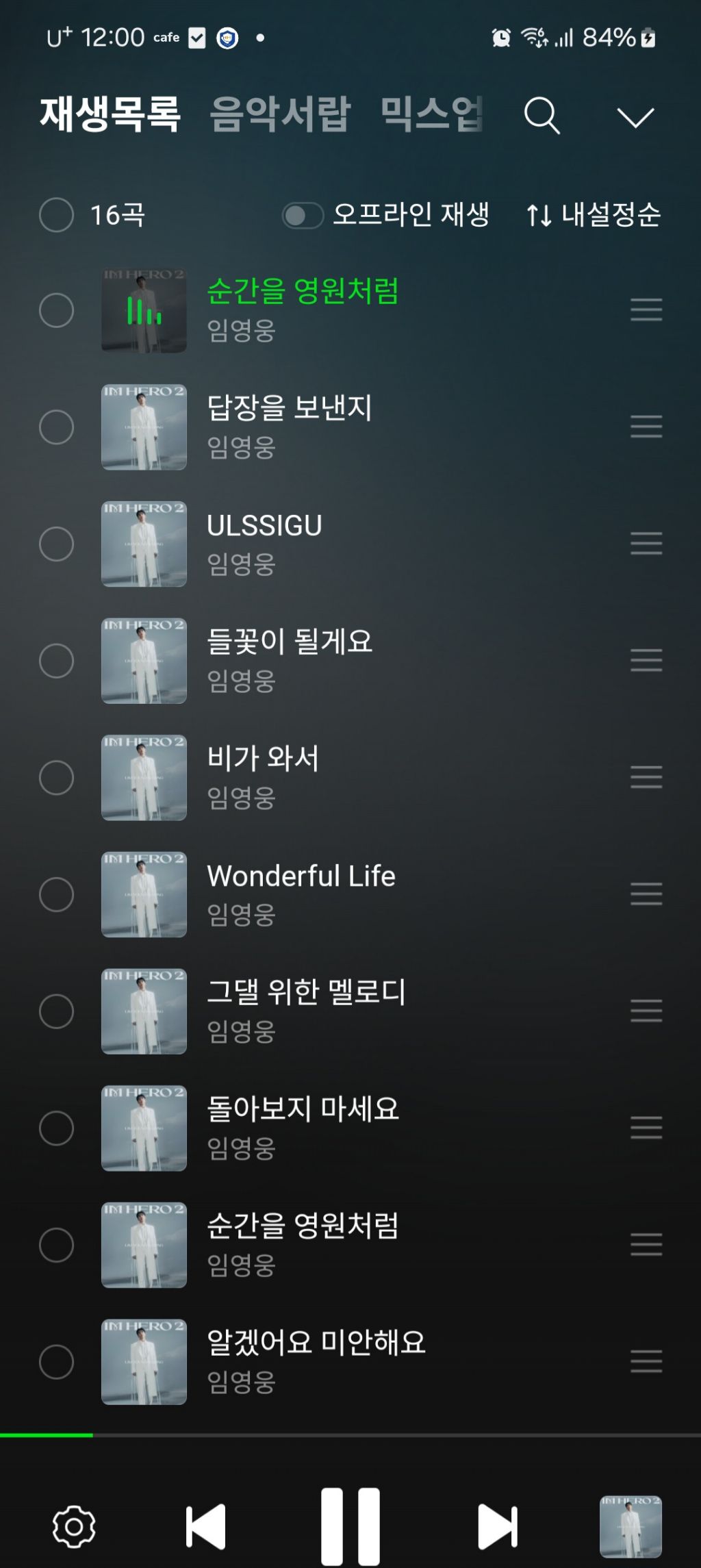Play the song ULSSIGU

[x=264, y=526]
